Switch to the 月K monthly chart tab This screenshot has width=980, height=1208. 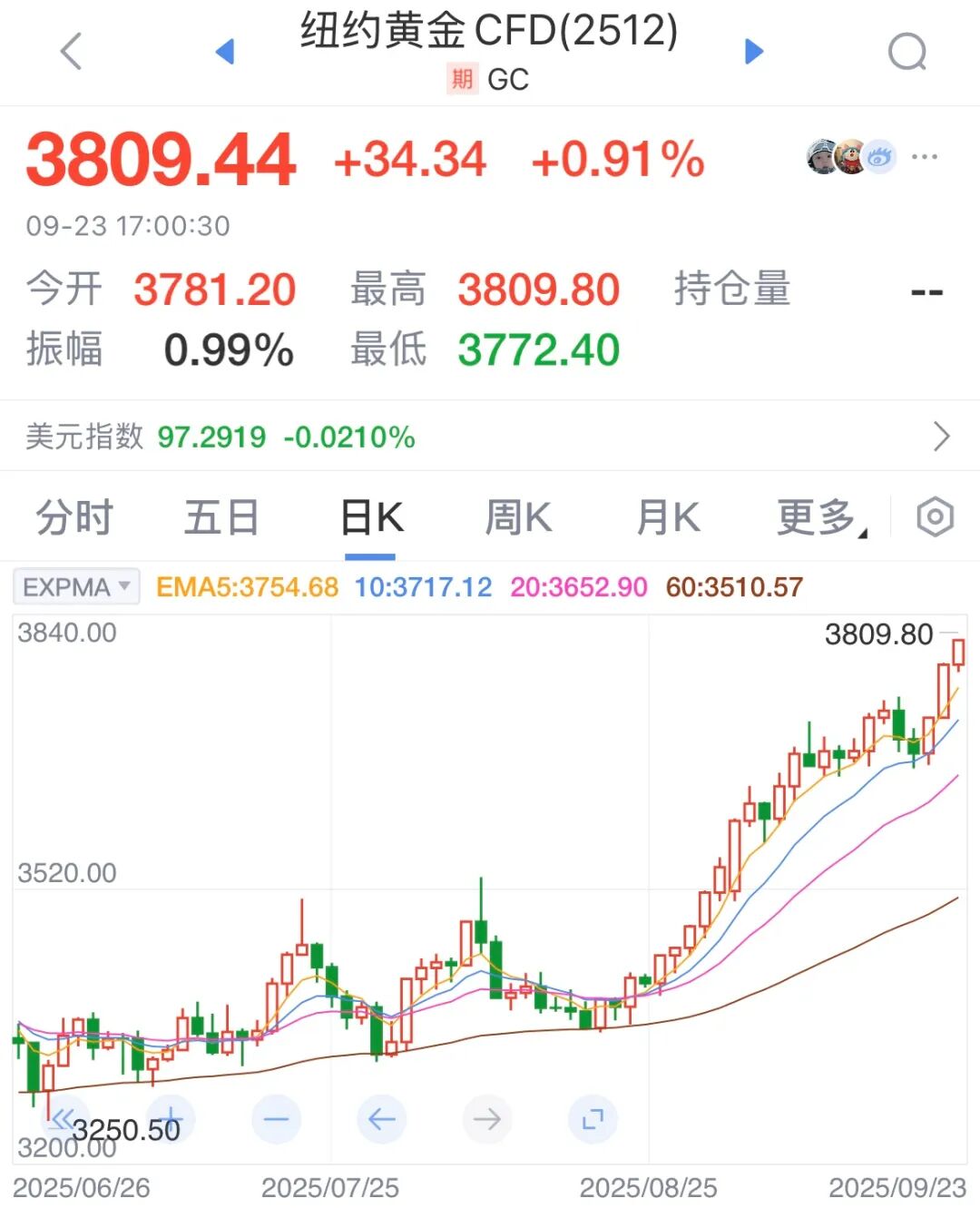669,516
